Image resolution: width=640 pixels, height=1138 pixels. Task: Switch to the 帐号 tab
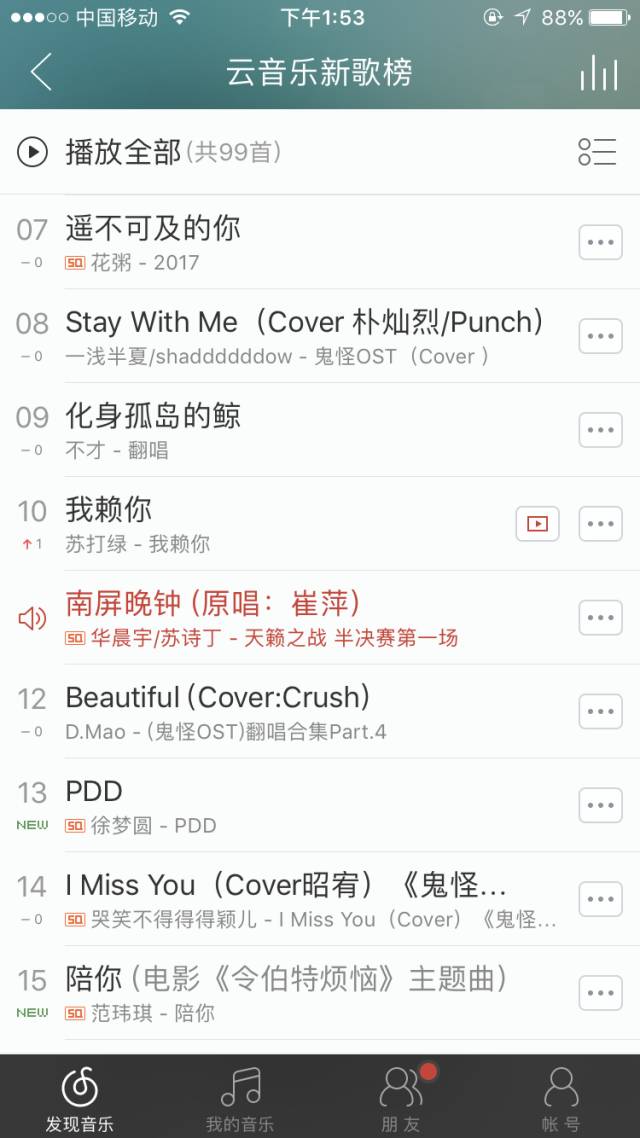[x=560, y=1097]
